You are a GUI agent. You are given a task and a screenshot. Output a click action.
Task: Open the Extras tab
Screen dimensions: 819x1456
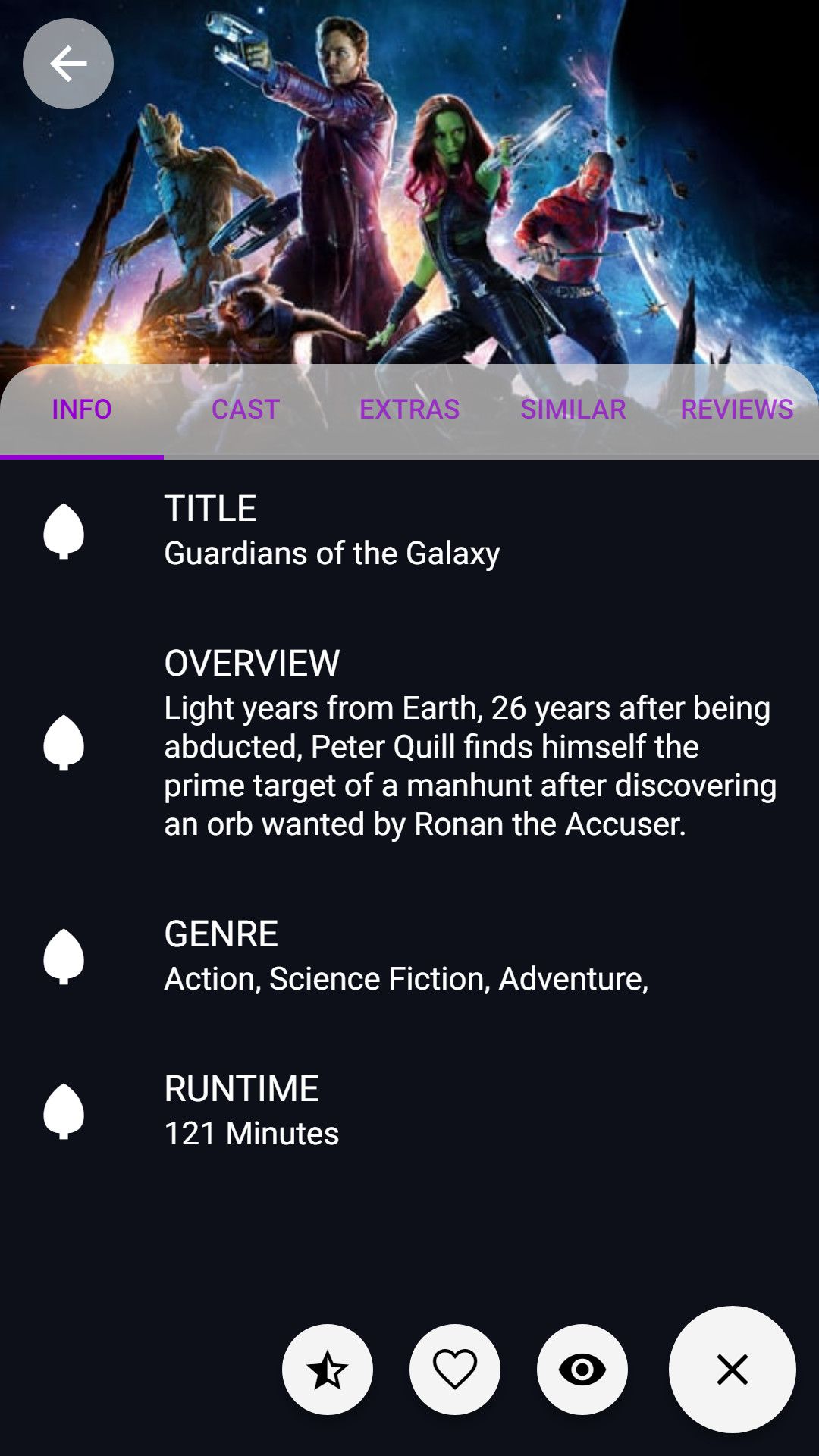[x=409, y=409]
